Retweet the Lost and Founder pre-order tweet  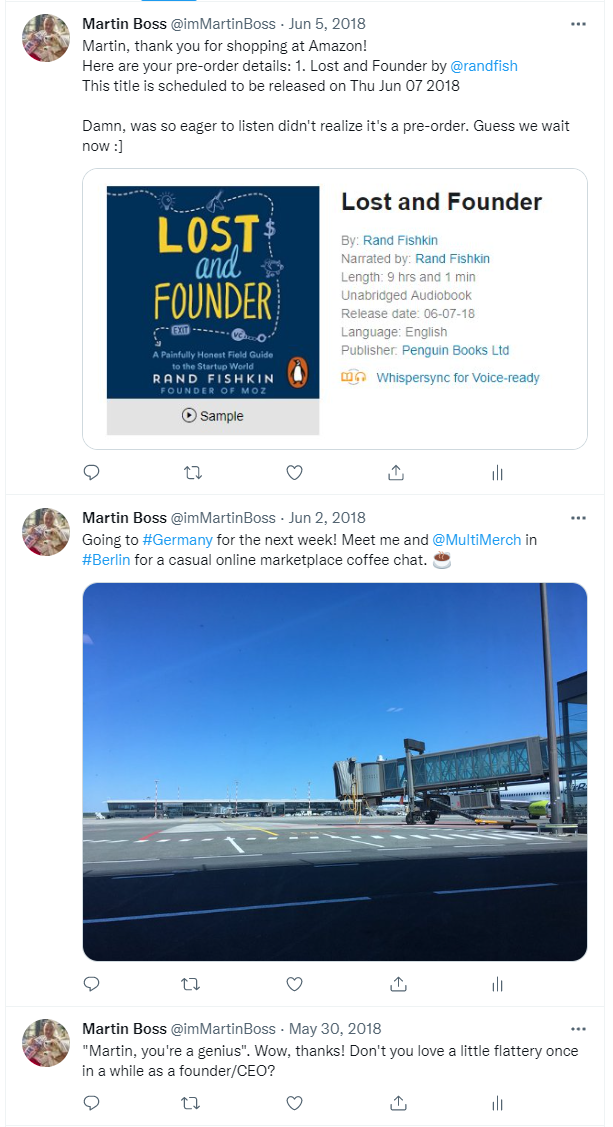pyautogui.click(x=193, y=472)
